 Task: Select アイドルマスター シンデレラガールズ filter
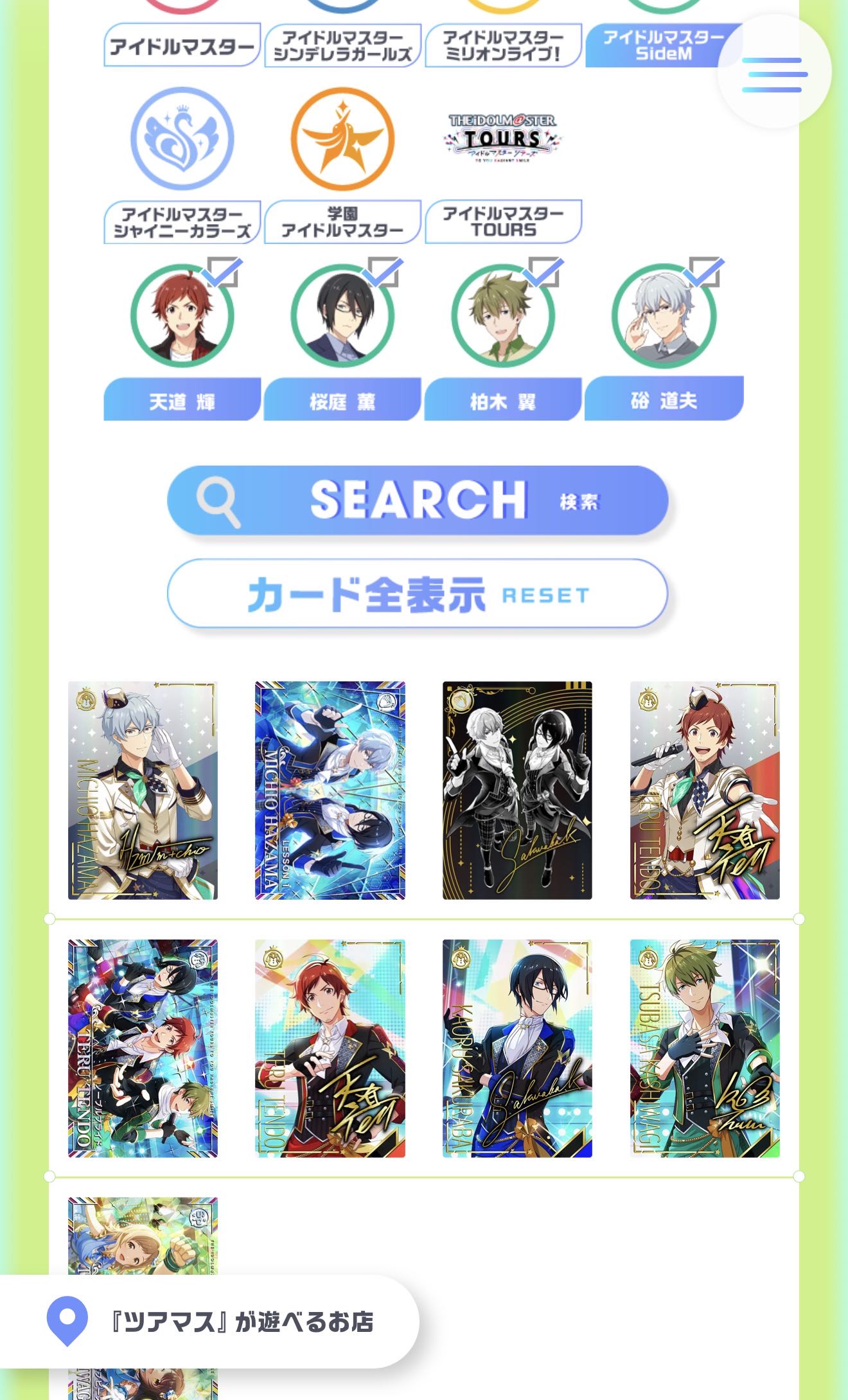click(x=342, y=45)
